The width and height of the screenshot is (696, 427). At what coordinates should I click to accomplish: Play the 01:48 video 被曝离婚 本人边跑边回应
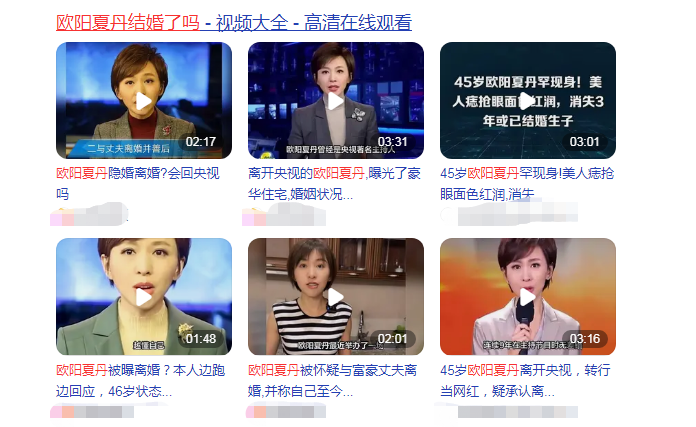143,297
